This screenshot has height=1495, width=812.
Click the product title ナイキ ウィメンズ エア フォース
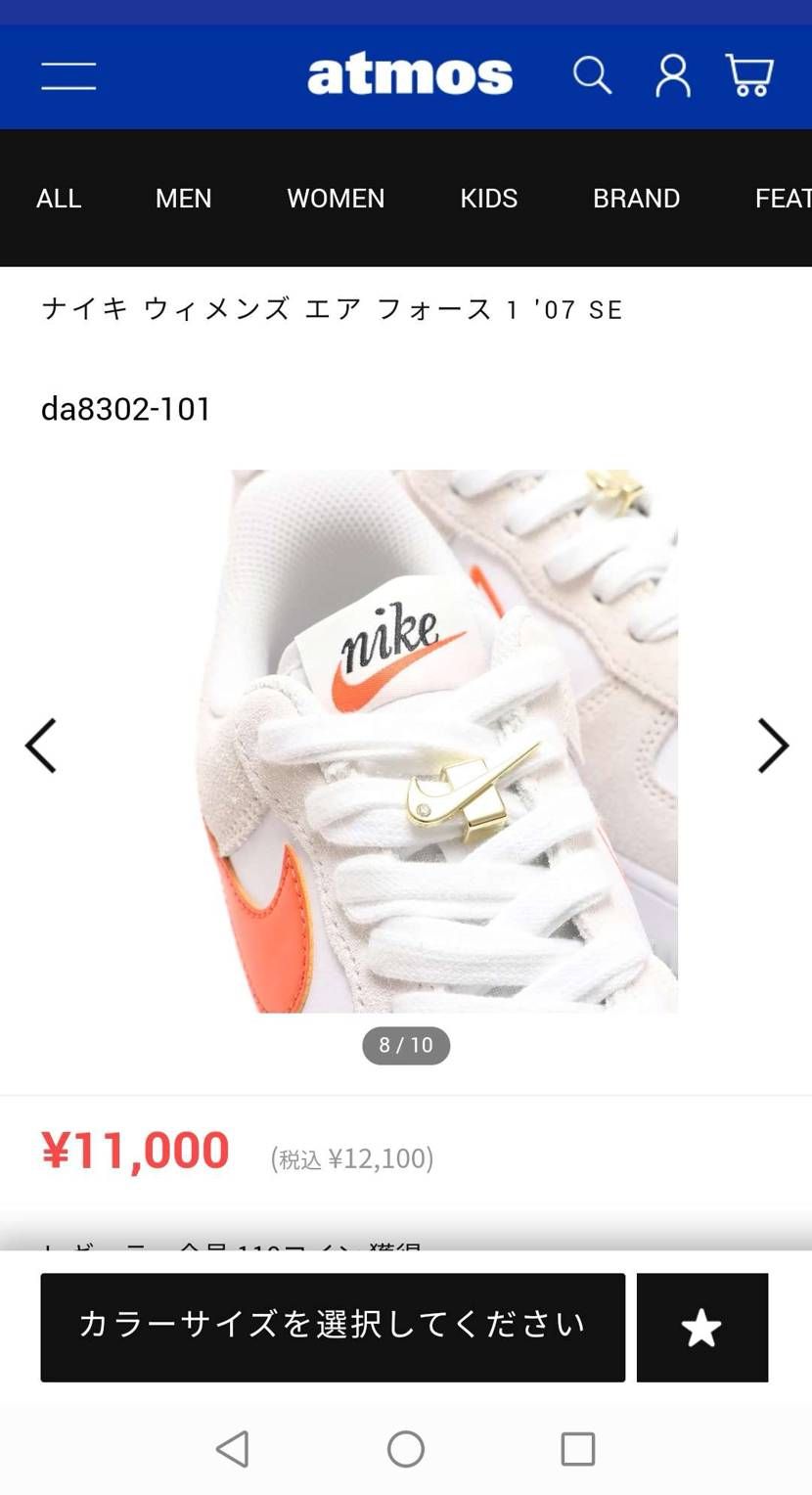[x=330, y=308]
